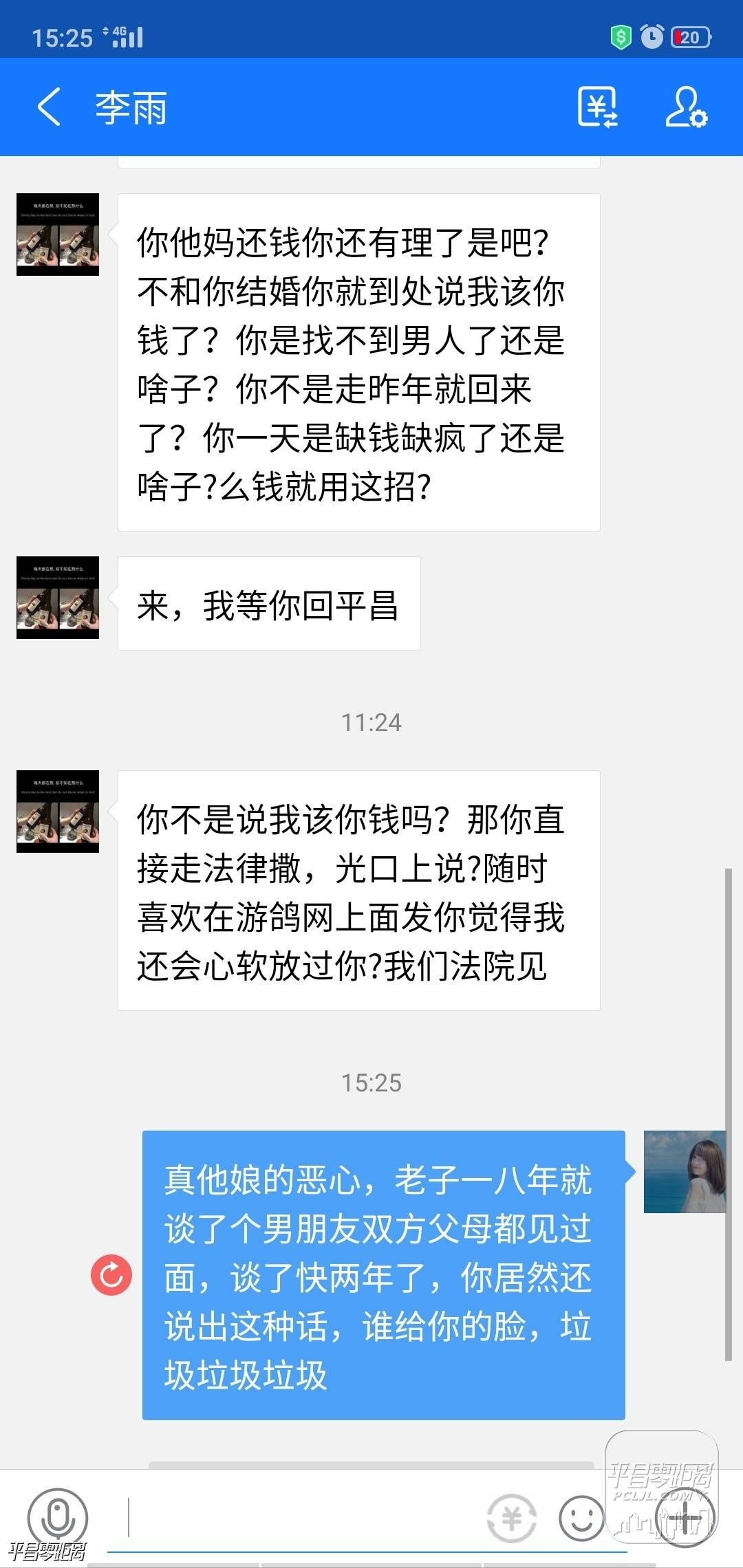This screenshot has height=1568, width=743.
Task: Open contact settings for 李雨
Action: click(686, 107)
